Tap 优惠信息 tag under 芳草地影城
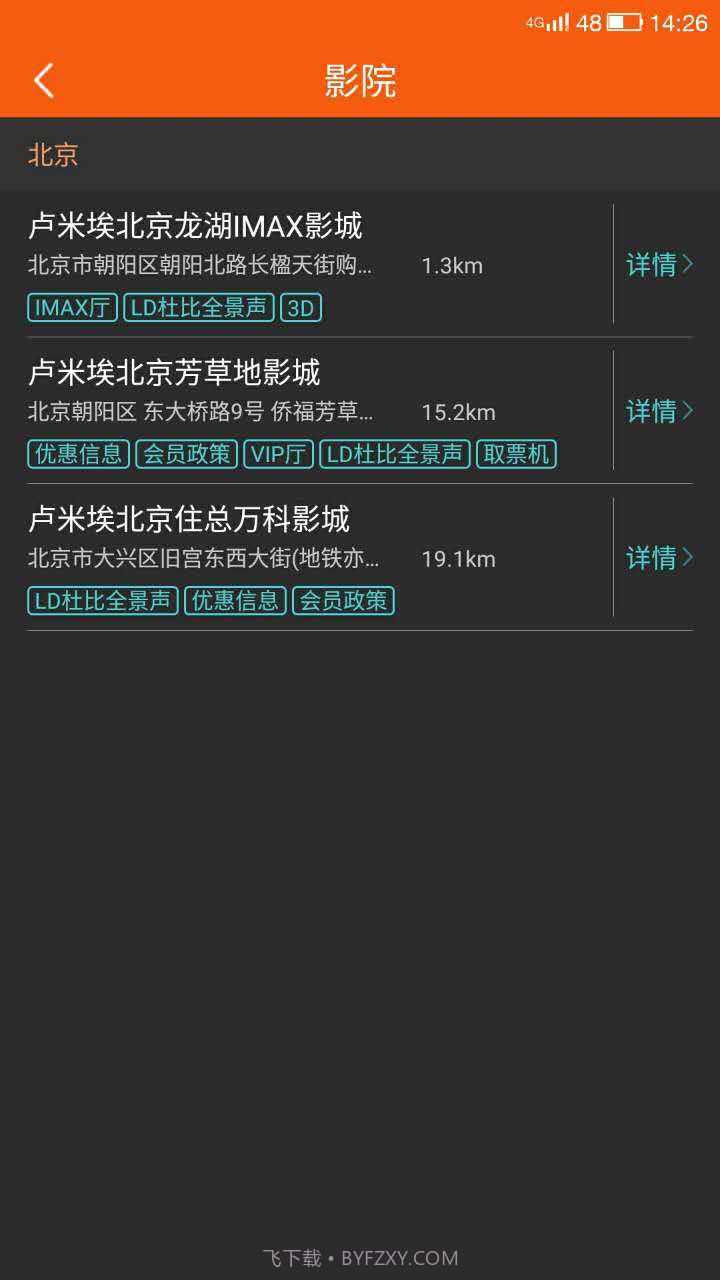720x1280 pixels. tap(77, 454)
